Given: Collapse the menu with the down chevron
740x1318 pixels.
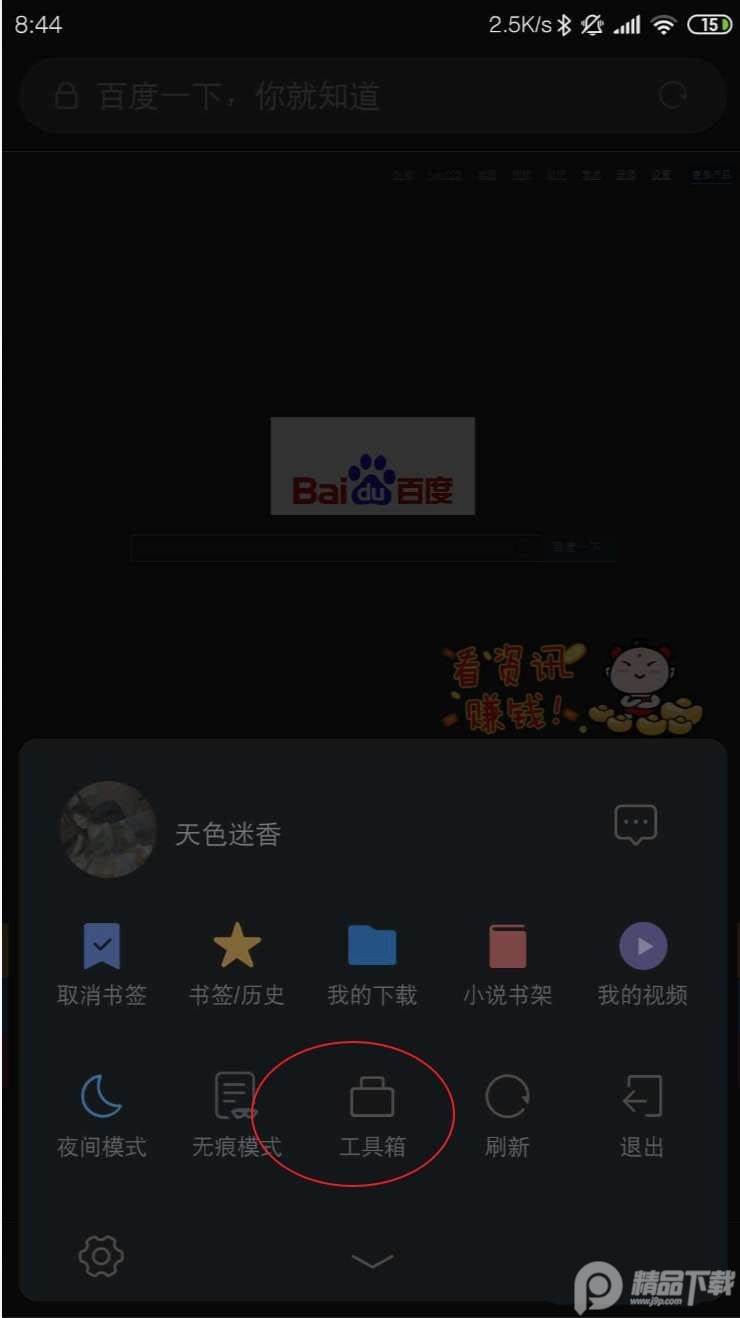Looking at the screenshot, I should [x=372, y=1261].
